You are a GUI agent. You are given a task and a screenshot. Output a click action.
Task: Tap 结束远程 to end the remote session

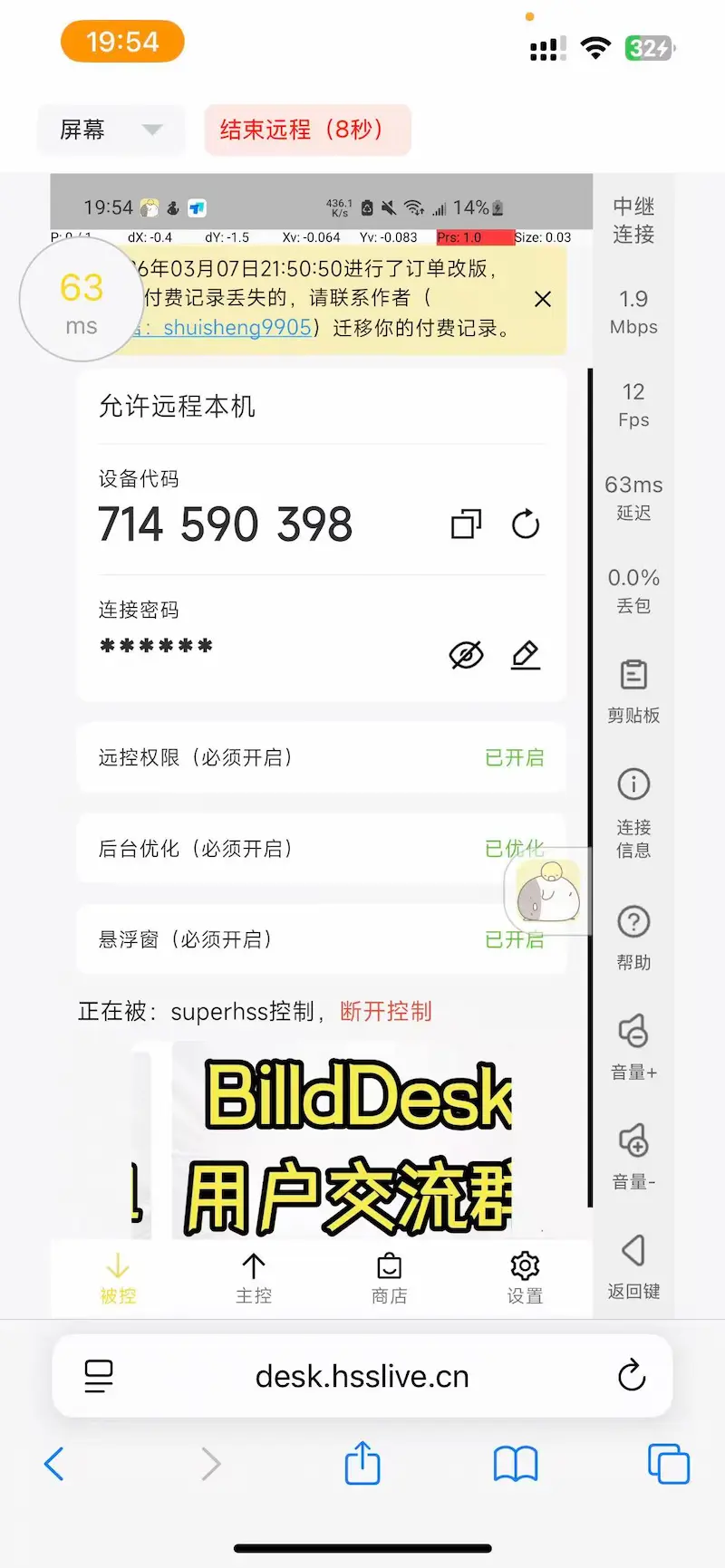pos(307,130)
